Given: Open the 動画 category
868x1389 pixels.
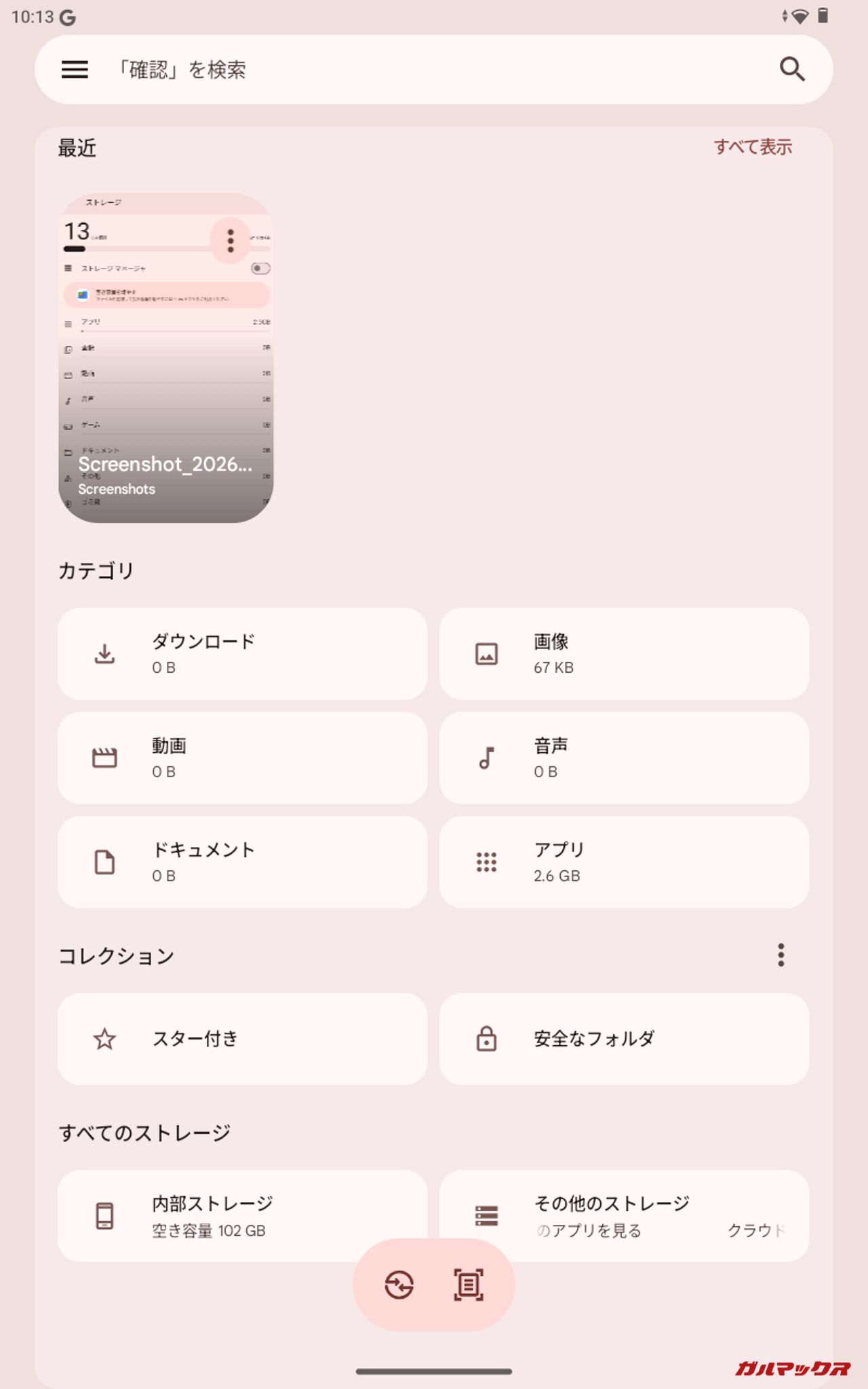Looking at the screenshot, I should pos(242,758).
